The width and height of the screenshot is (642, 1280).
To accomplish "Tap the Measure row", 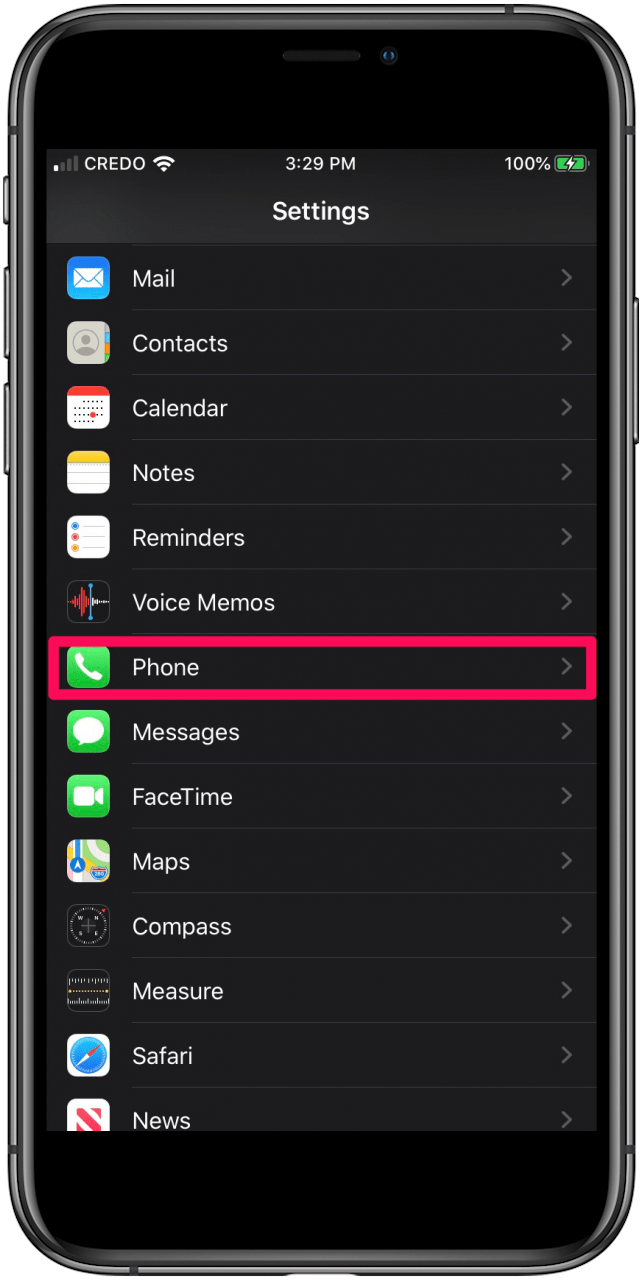I will pos(321,991).
